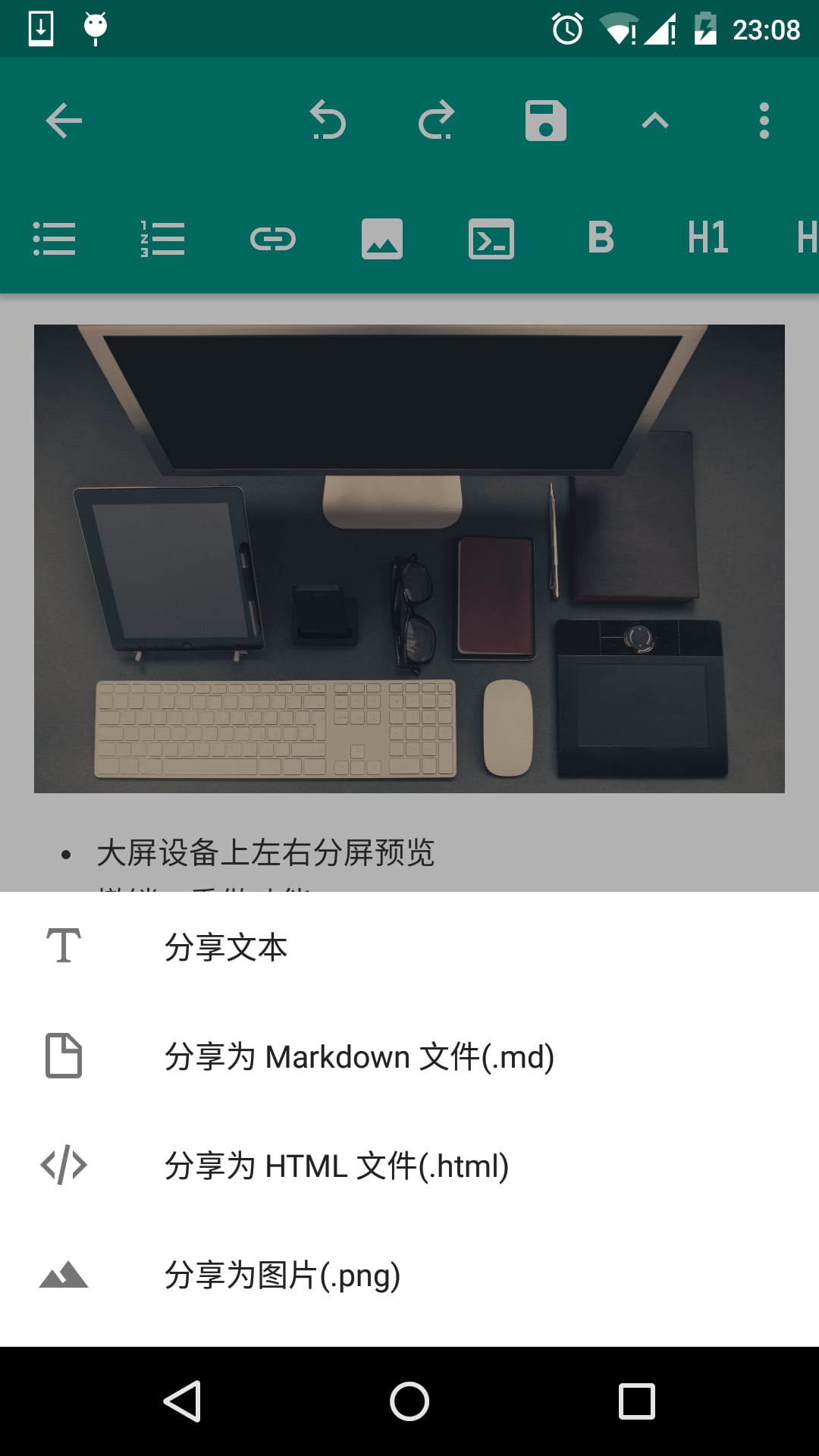Insert a bulleted list
The height and width of the screenshot is (1456, 819).
coord(54,239)
